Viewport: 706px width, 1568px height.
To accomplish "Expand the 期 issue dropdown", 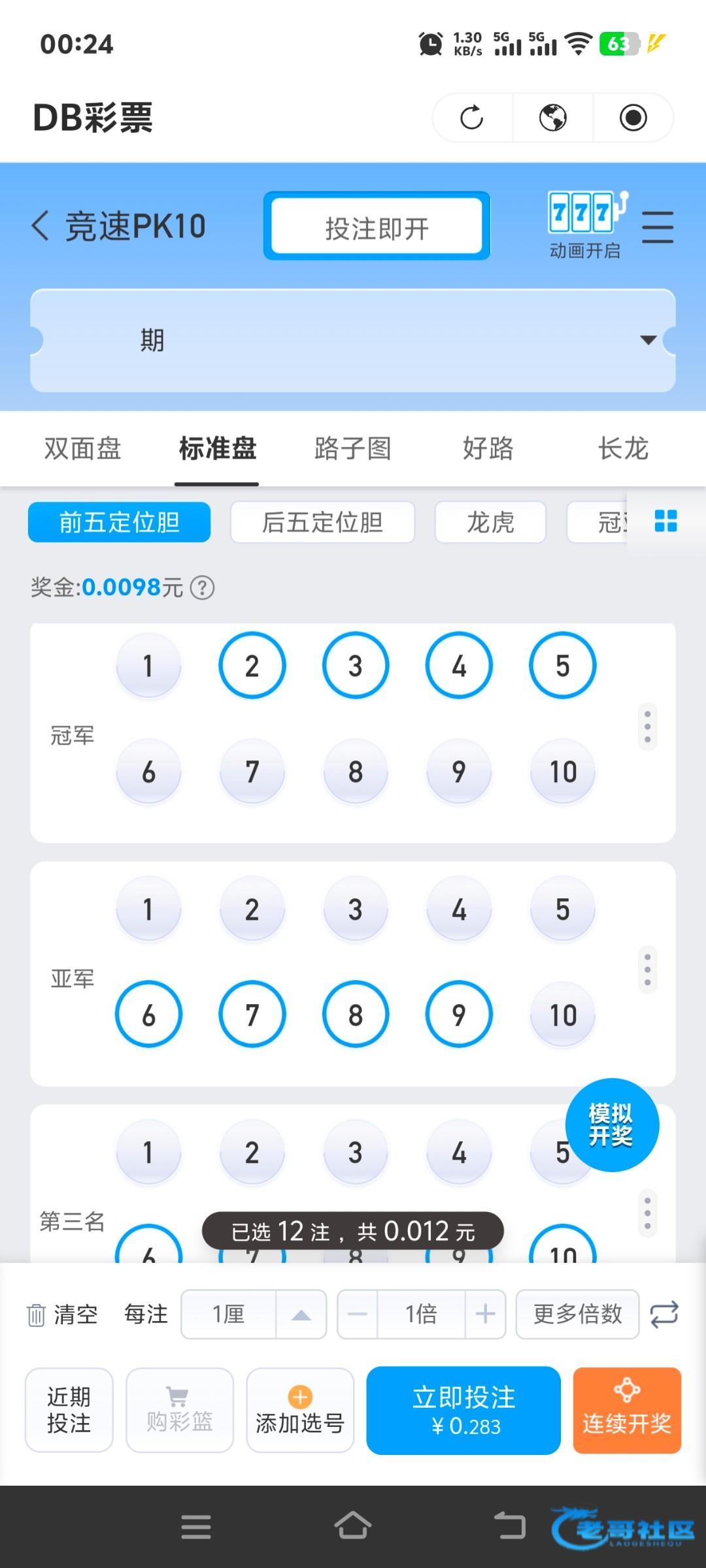I will tap(647, 340).
